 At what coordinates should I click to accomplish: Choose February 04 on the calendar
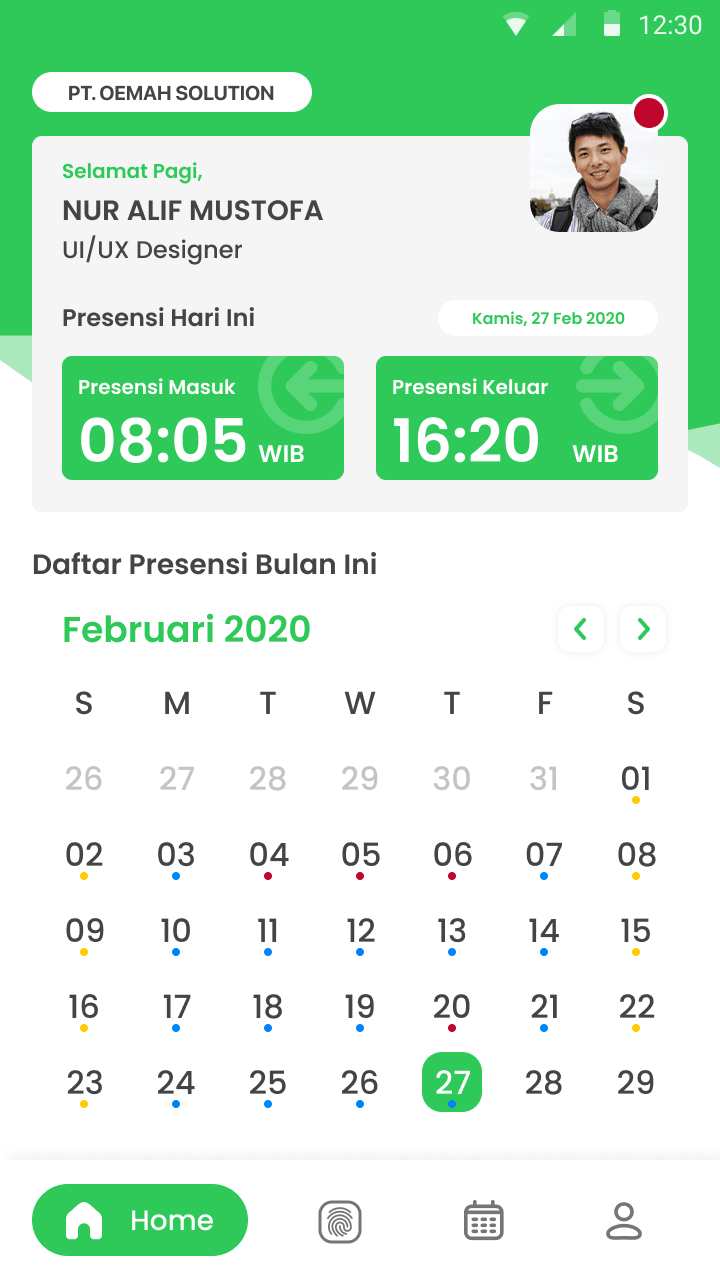[268, 855]
